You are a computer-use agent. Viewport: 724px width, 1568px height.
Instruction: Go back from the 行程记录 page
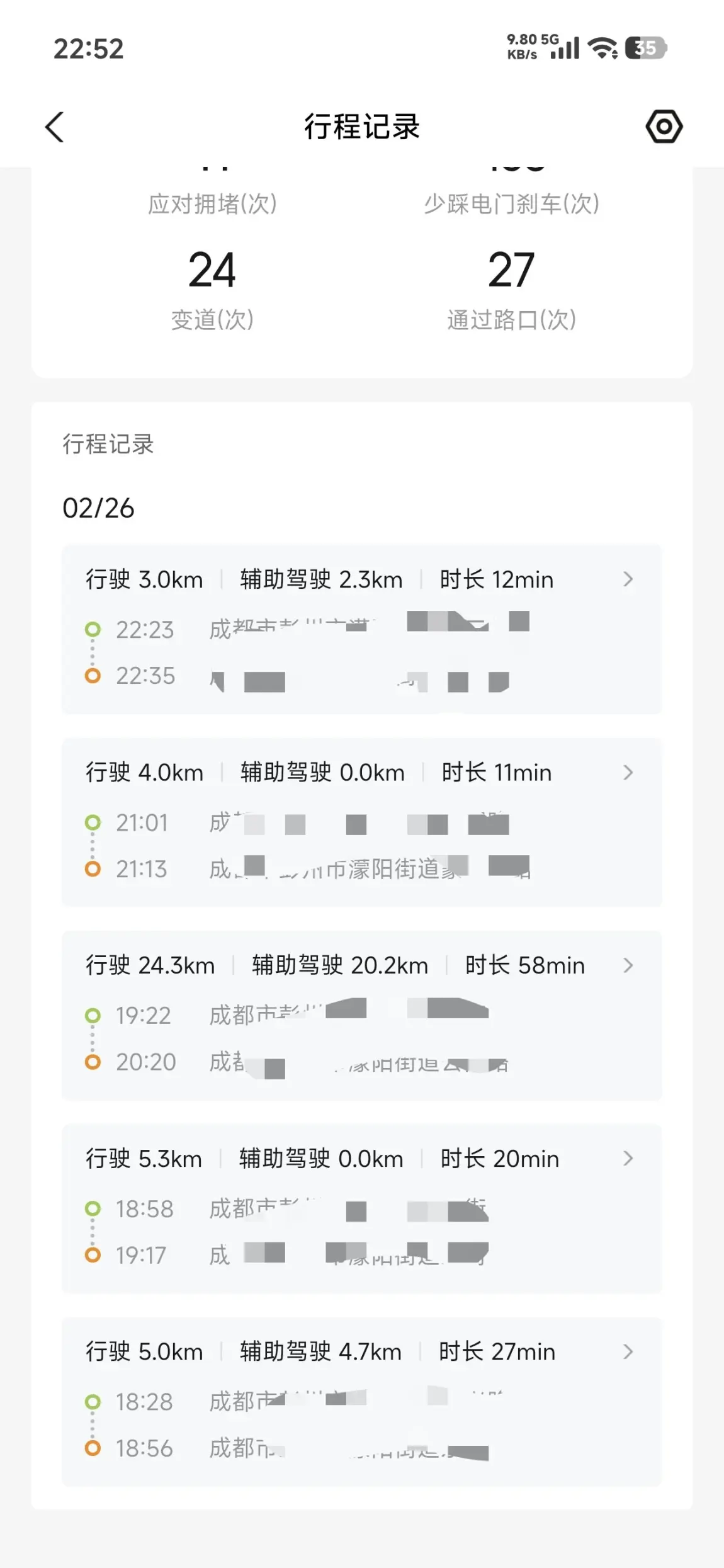(55, 127)
